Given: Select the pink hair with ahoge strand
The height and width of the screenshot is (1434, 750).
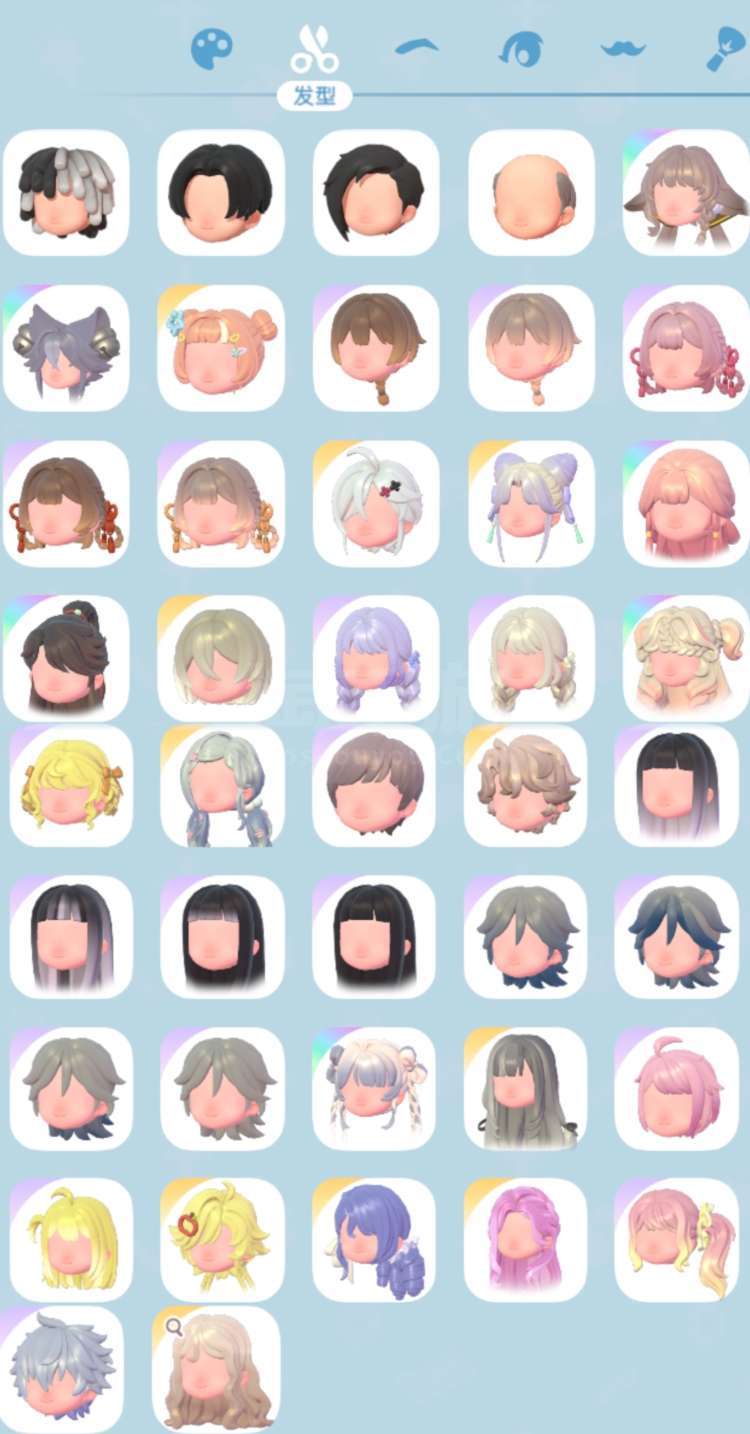Looking at the screenshot, I should (x=676, y=1088).
